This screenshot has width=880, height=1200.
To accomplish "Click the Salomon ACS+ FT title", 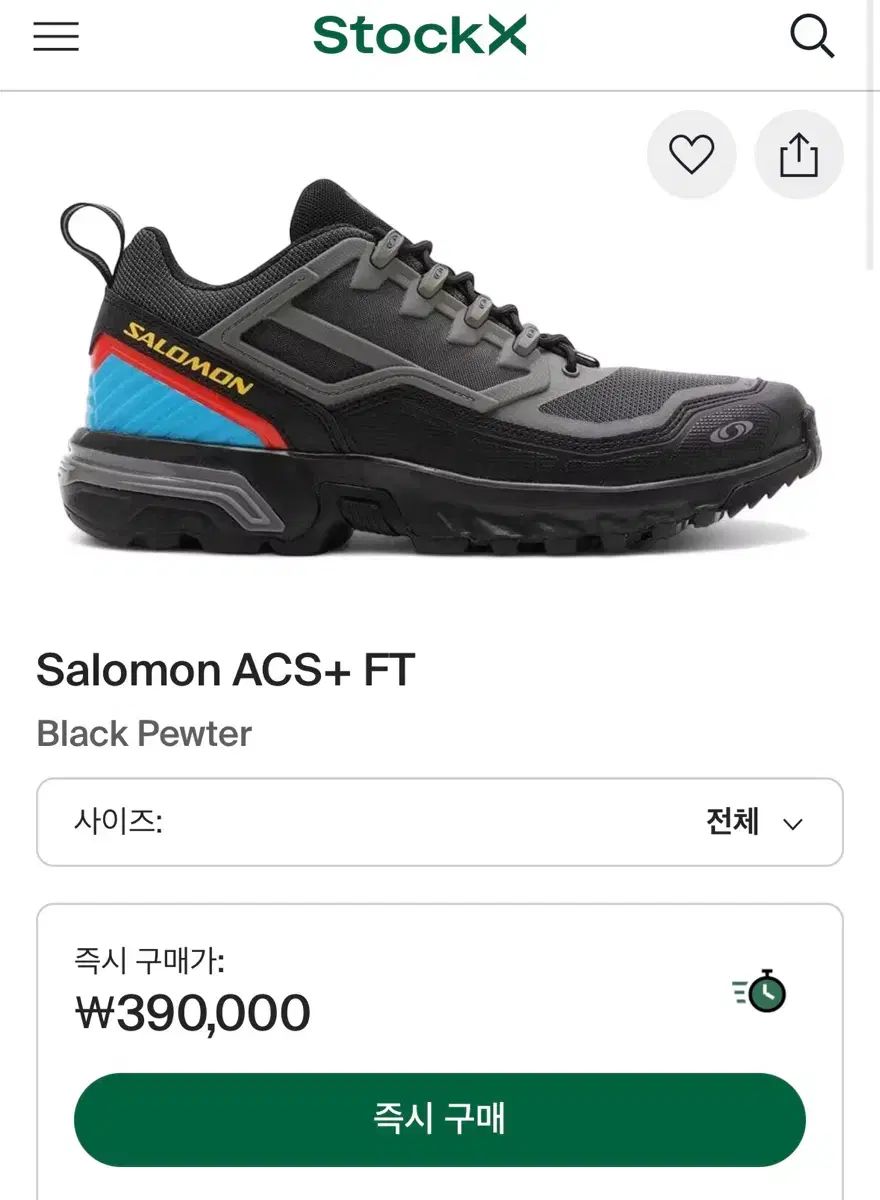I will (227, 670).
